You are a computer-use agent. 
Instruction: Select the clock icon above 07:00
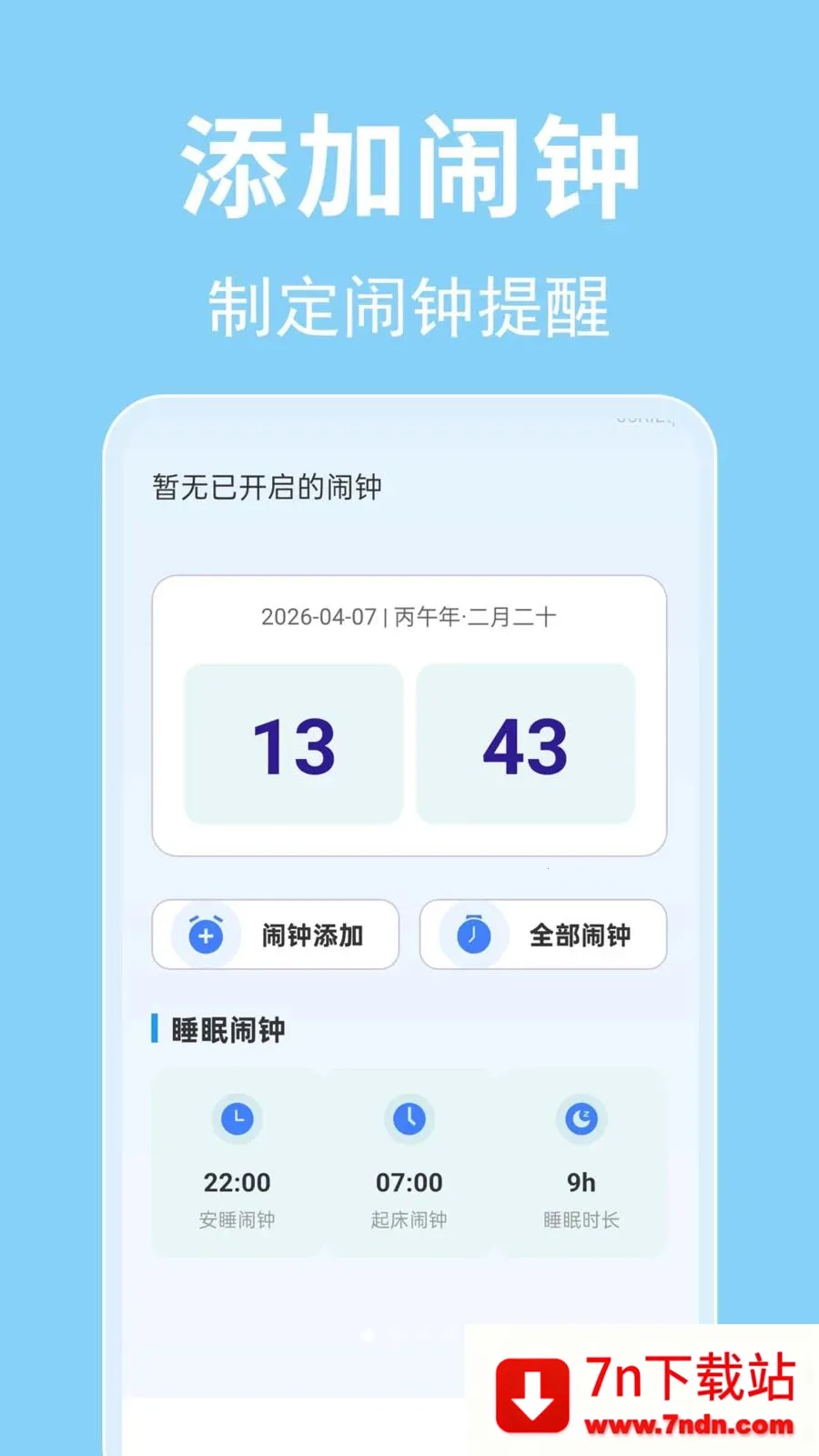409,1118
